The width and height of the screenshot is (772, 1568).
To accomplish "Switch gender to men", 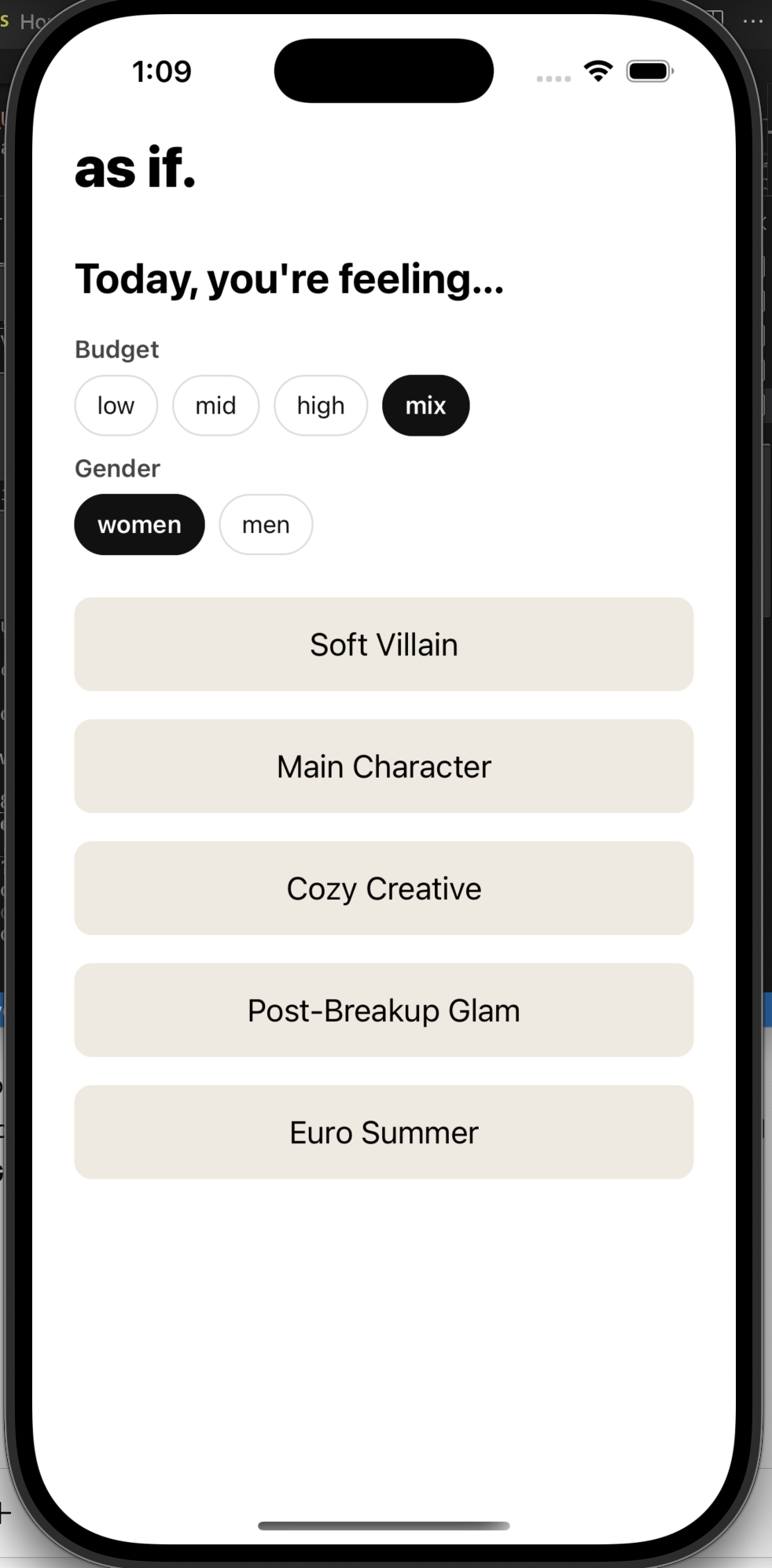I will point(266,525).
